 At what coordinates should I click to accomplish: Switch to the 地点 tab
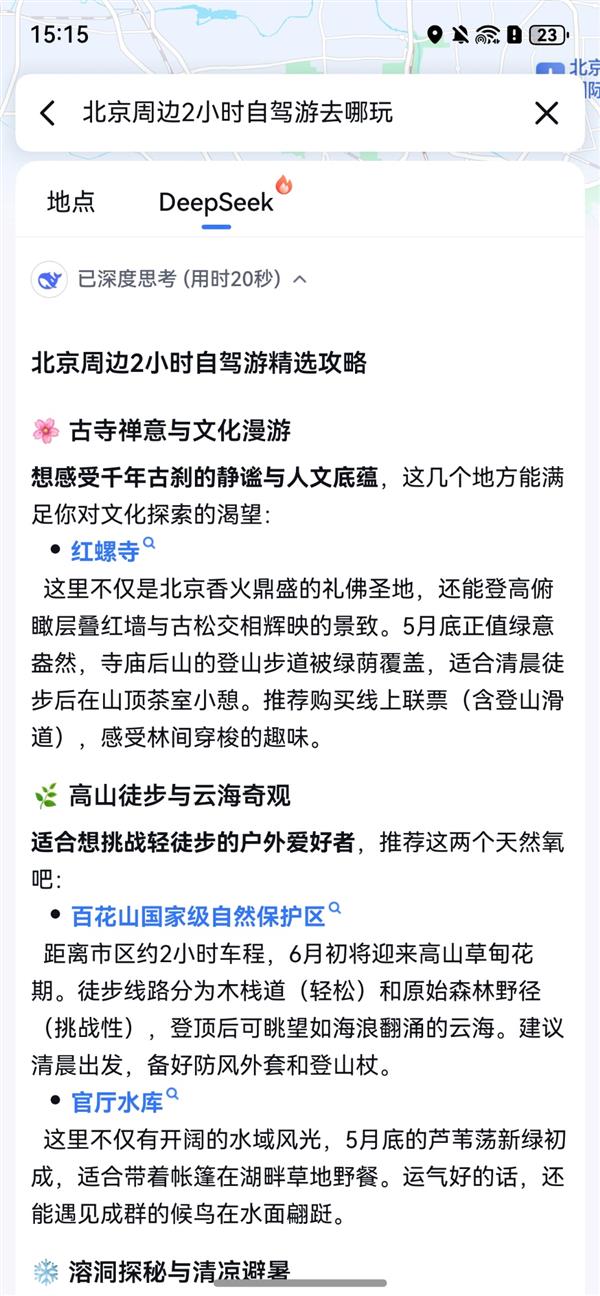coord(71,202)
